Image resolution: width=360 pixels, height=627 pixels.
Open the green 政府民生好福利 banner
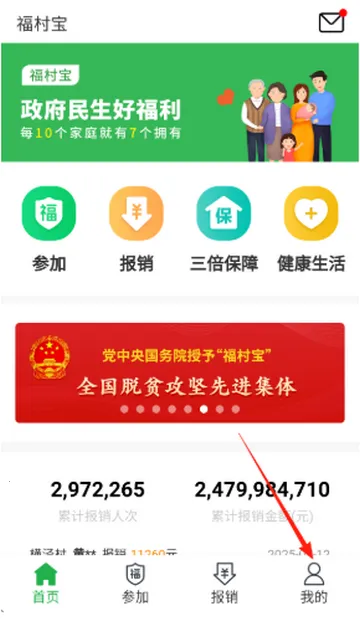click(180, 102)
